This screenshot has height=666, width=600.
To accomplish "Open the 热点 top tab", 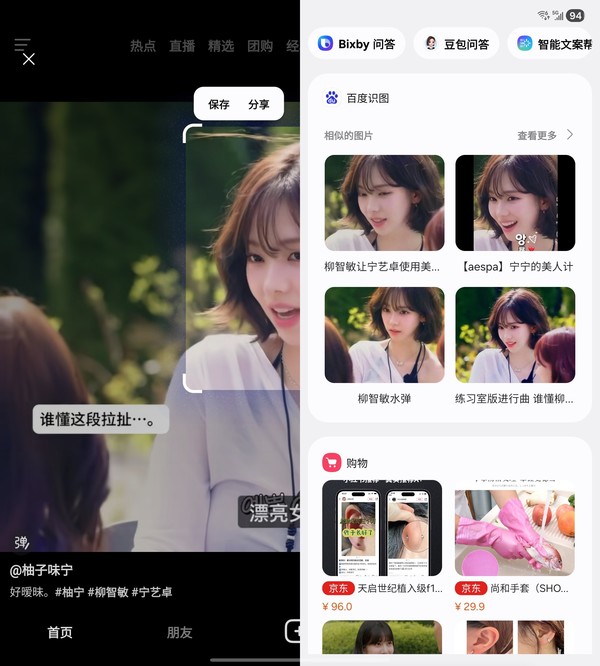I will [x=143, y=46].
